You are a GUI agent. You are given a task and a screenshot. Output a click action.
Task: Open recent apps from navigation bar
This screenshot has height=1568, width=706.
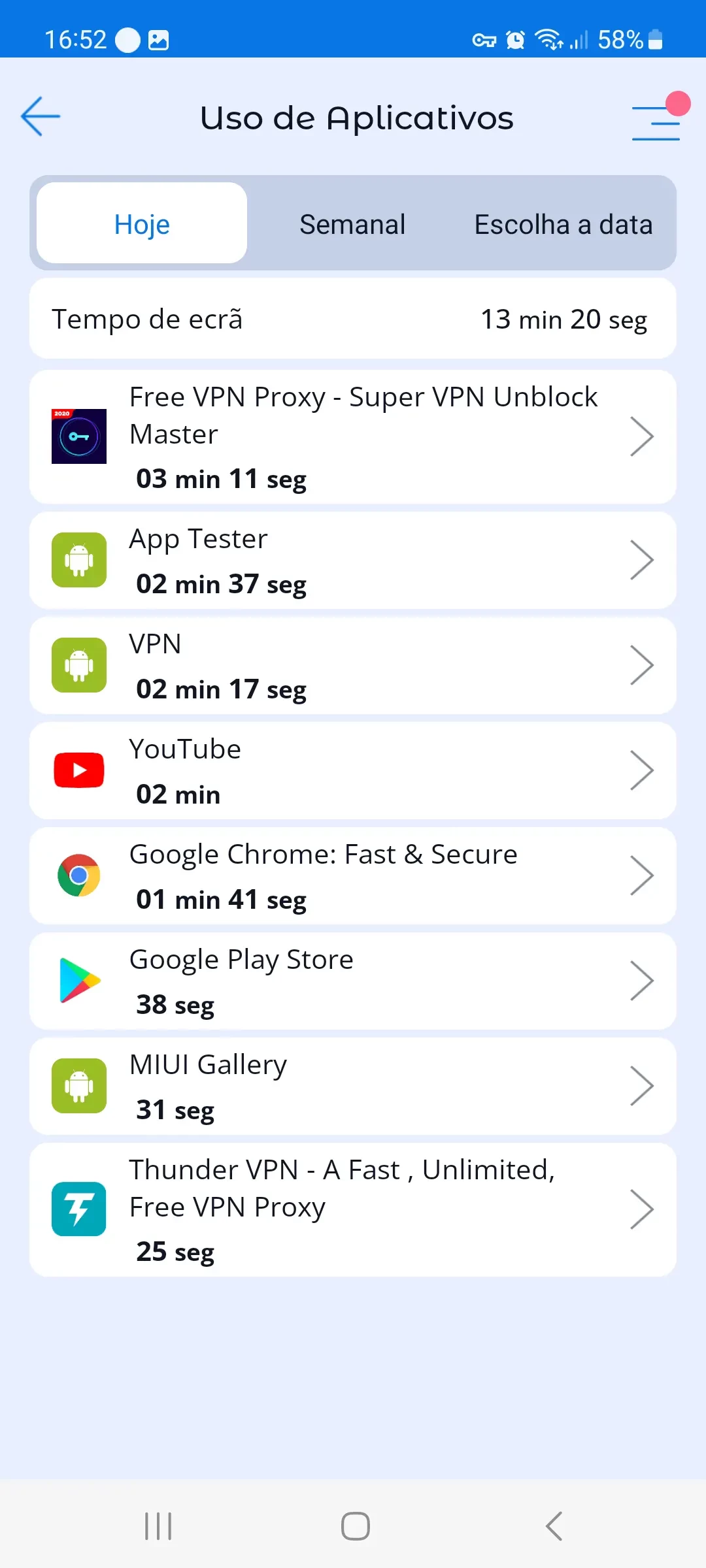pos(158,1526)
